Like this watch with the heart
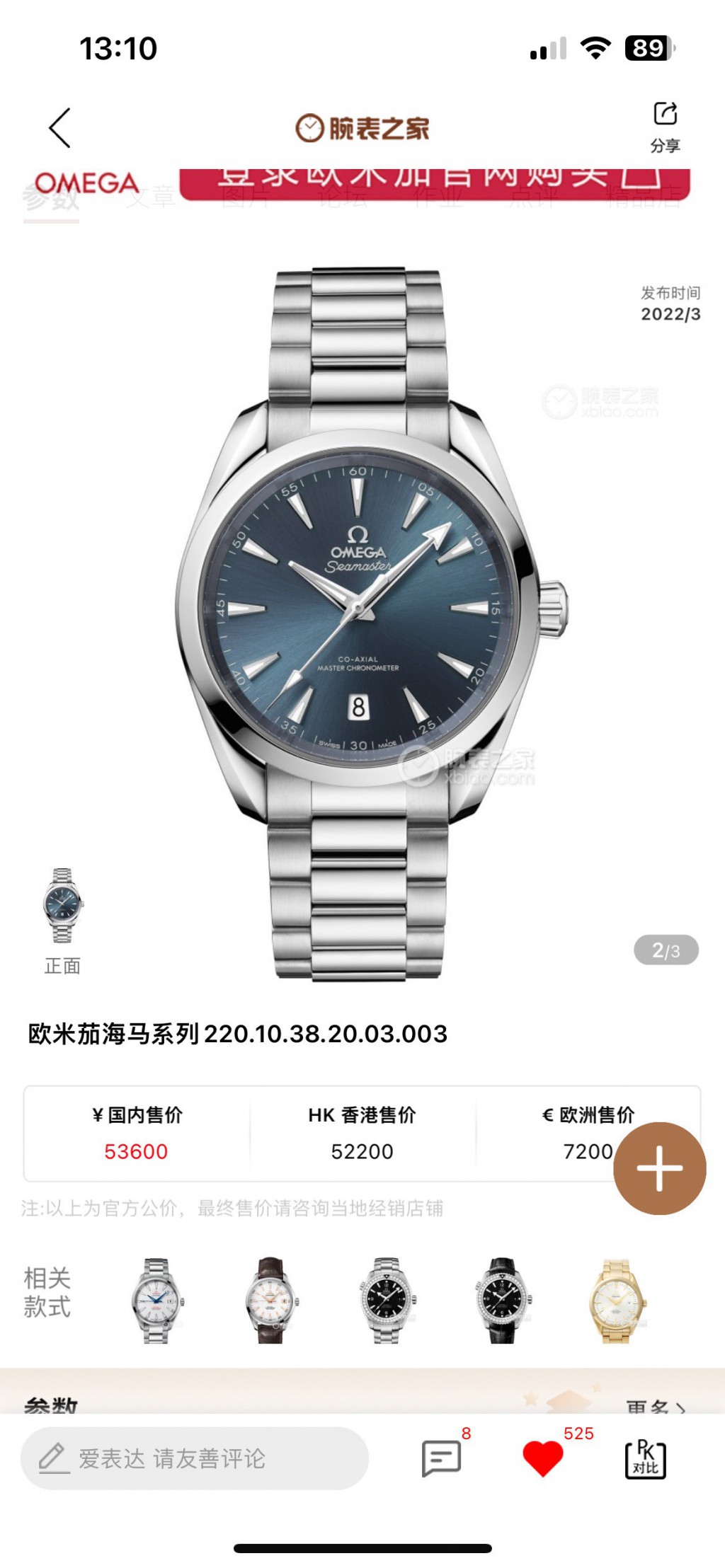Image resolution: width=725 pixels, height=1568 pixels. point(542,1458)
